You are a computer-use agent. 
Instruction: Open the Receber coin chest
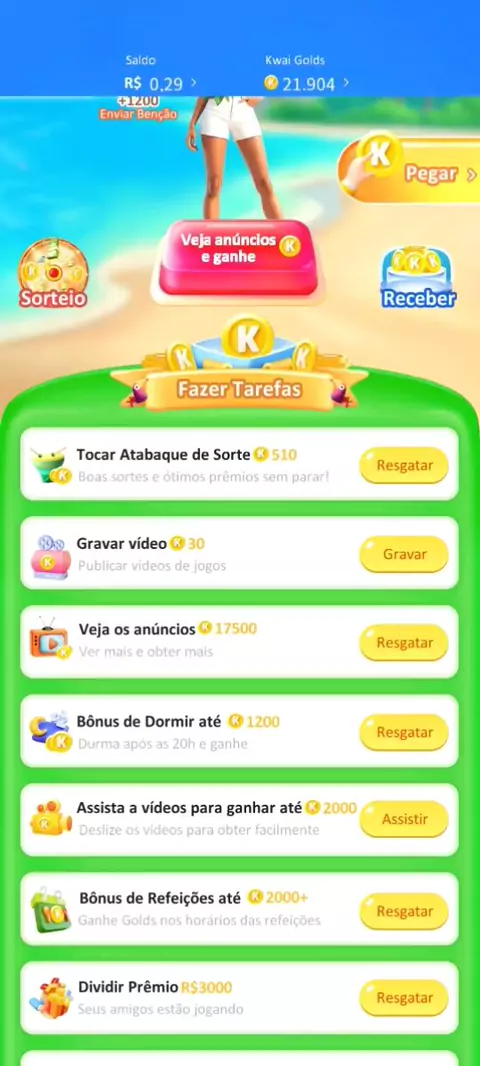coord(418,278)
